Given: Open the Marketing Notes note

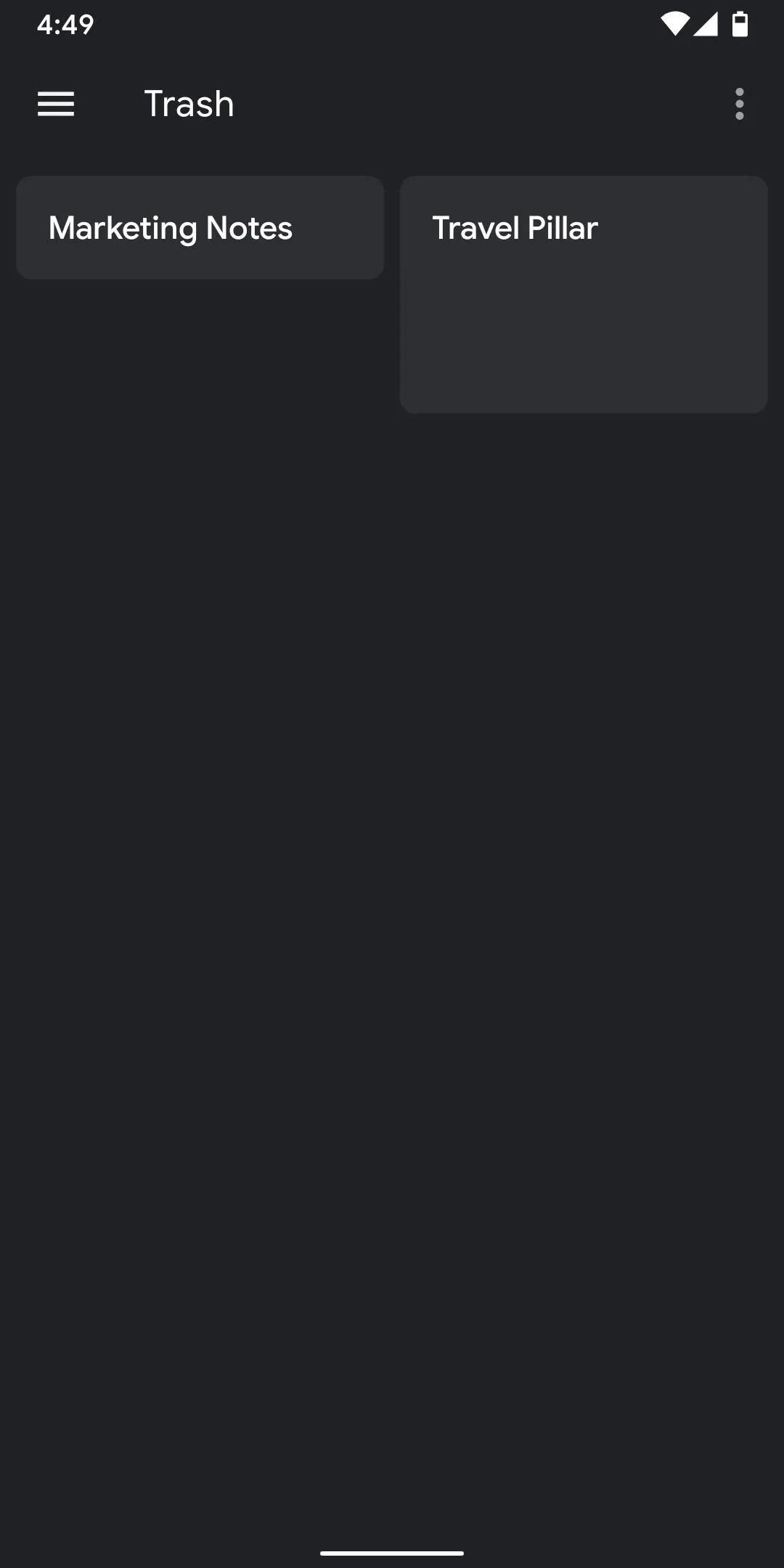Looking at the screenshot, I should click(x=200, y=227).
